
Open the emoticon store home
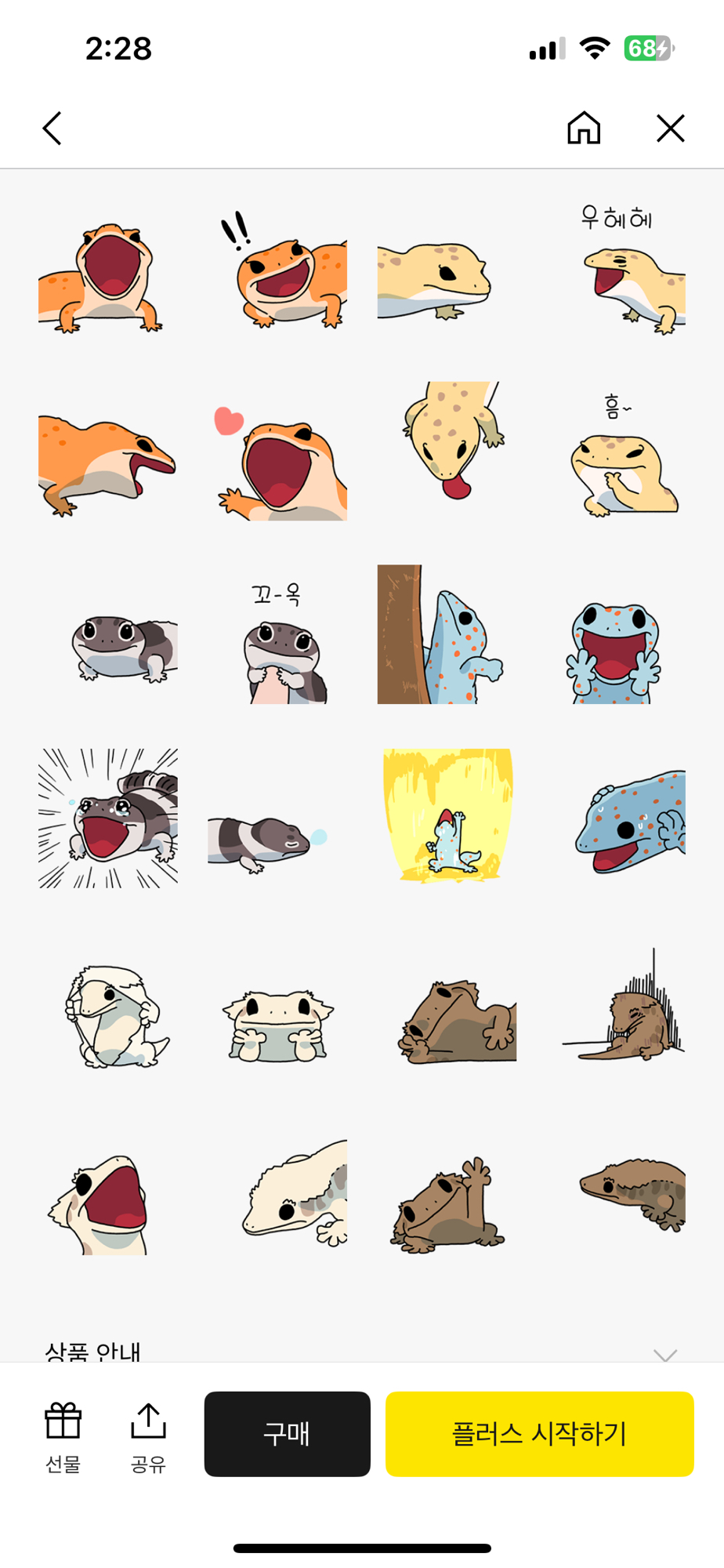point(584,128)
